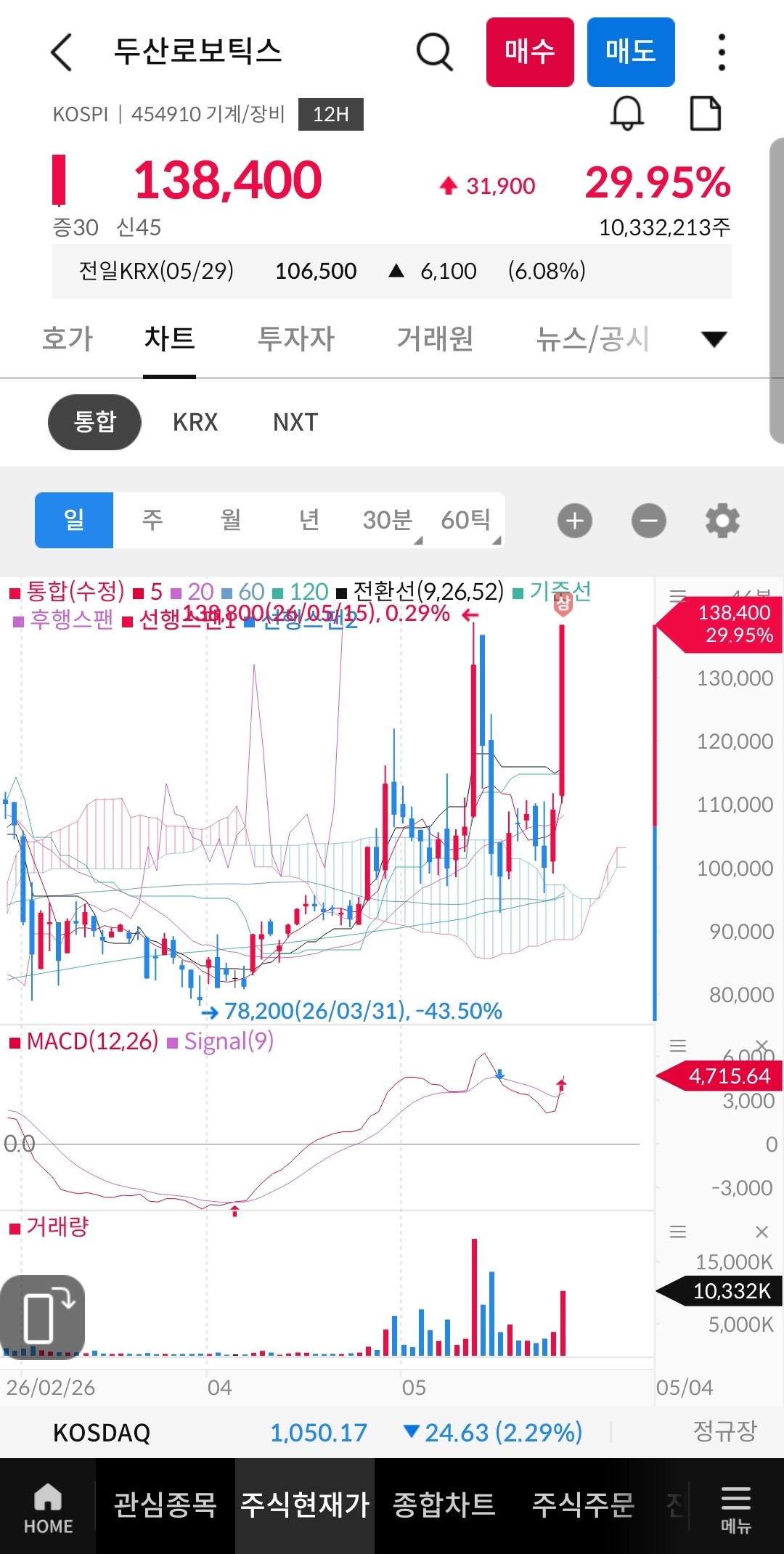Switch chart period to 월 (monthly)
784x1554 pixels.
[x=231, y=520]
